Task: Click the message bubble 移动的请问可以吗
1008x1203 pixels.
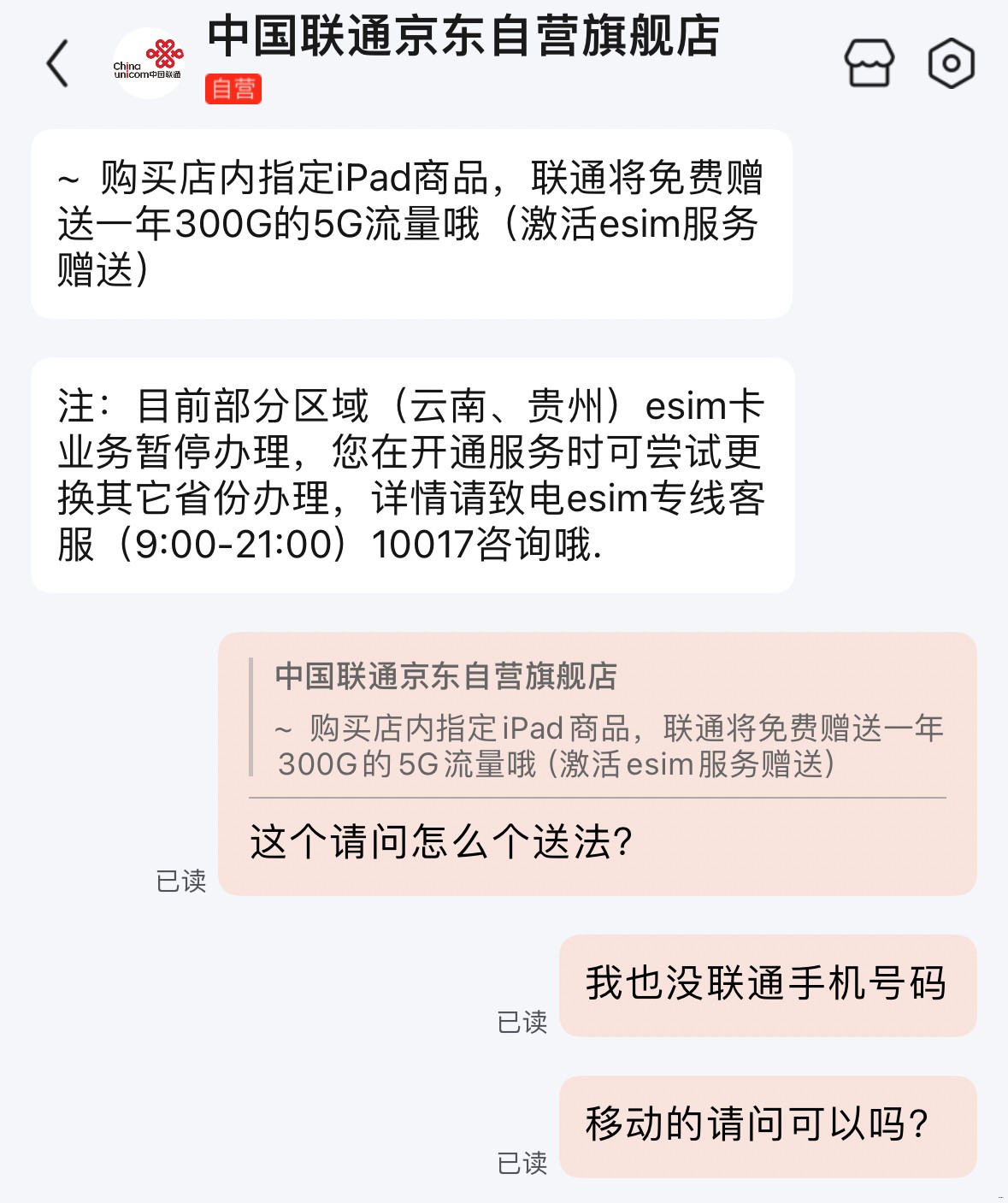Action: pyautogui.click(x=767, y=1127)
